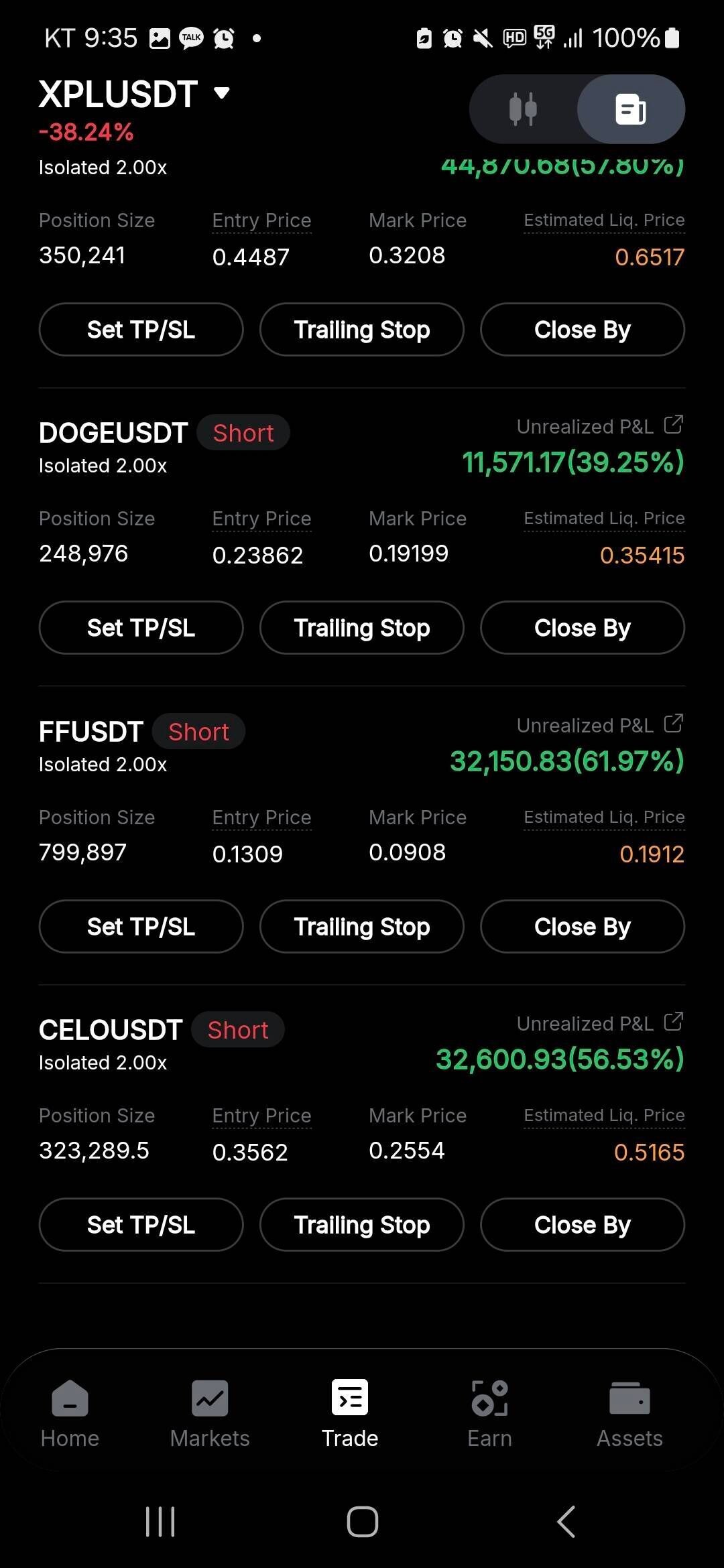Tap the system back button
Screen dimensions: 724x1568
(566, 1521)
